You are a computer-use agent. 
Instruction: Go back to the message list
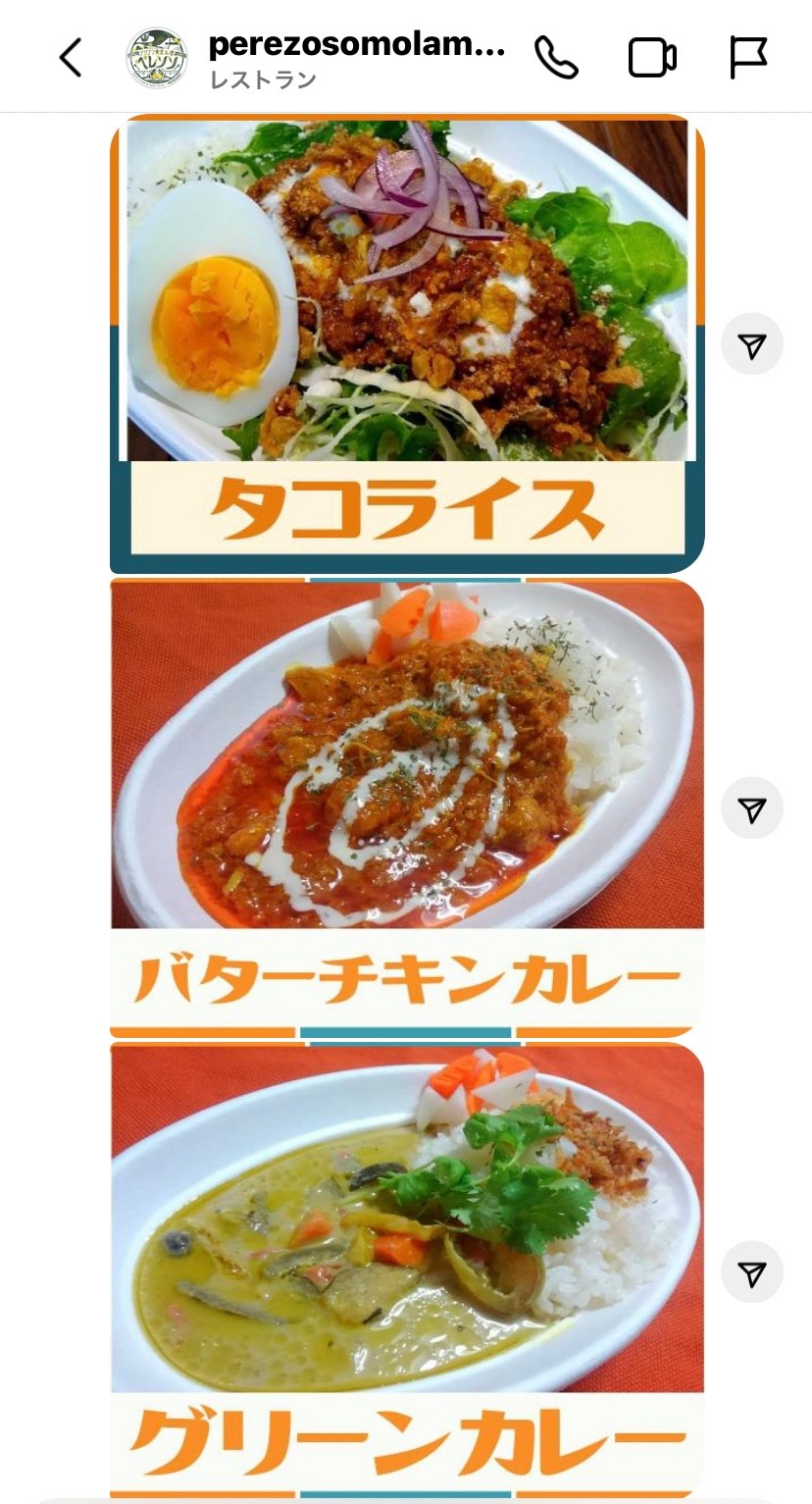pyautogui.click(x=70, y=58)
